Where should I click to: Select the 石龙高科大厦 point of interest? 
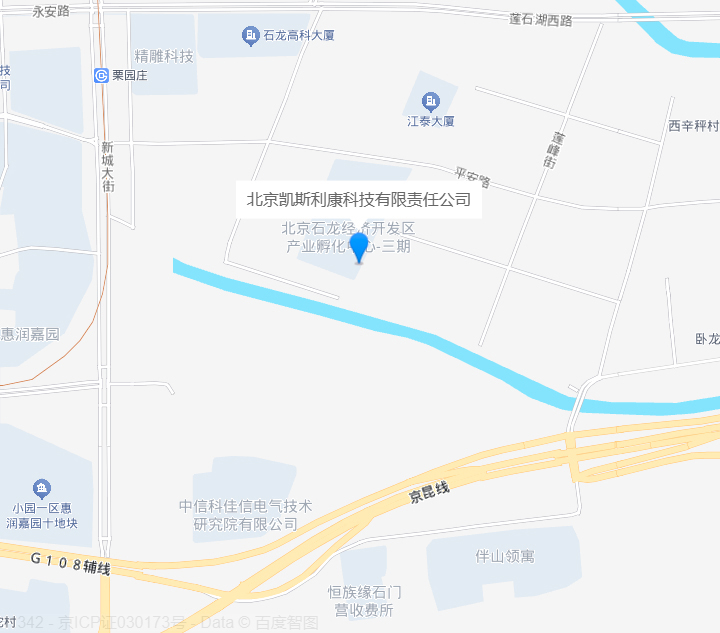(x=251, y=36)
